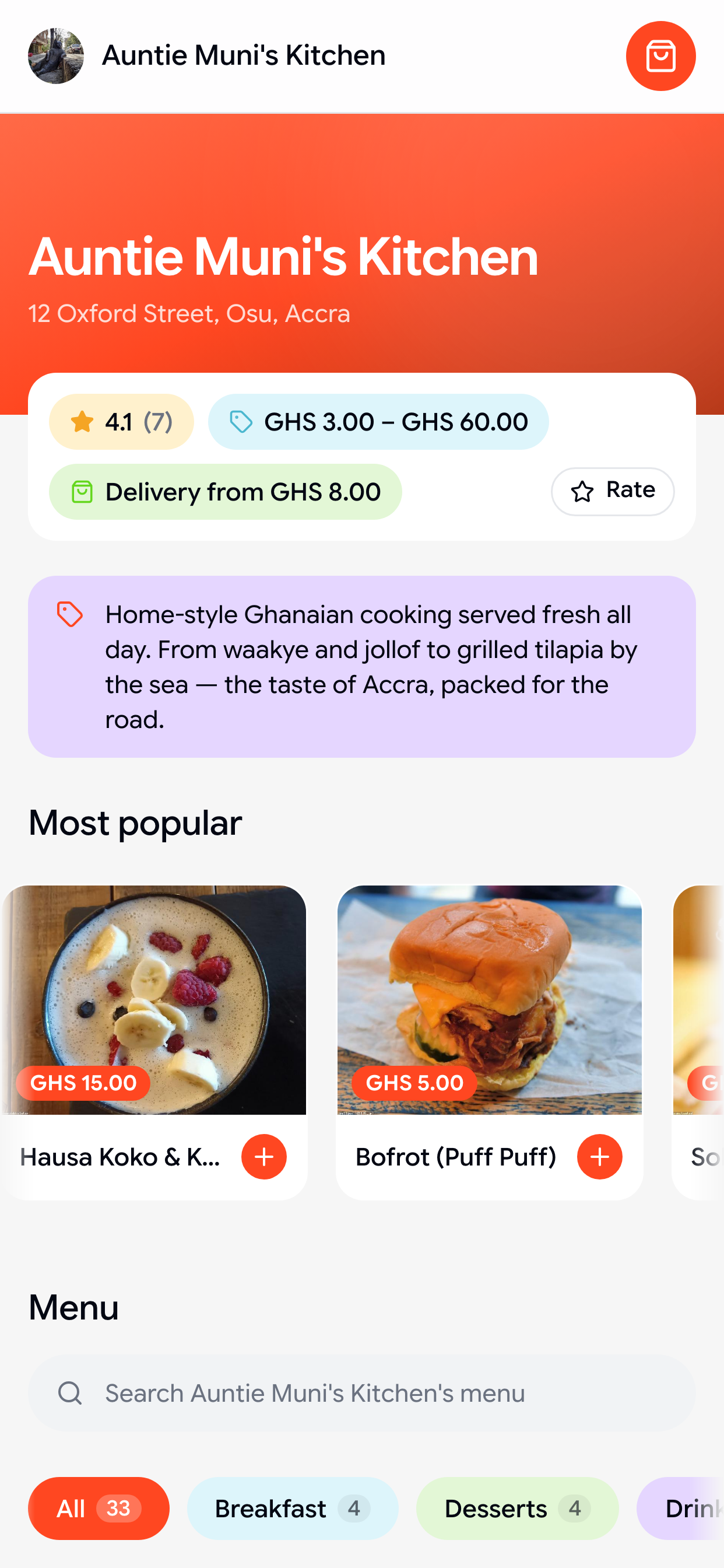This screenshot has height=1568, width=724.
Task: View the 4.1 star rating reviews
Action: click(121, 421)
